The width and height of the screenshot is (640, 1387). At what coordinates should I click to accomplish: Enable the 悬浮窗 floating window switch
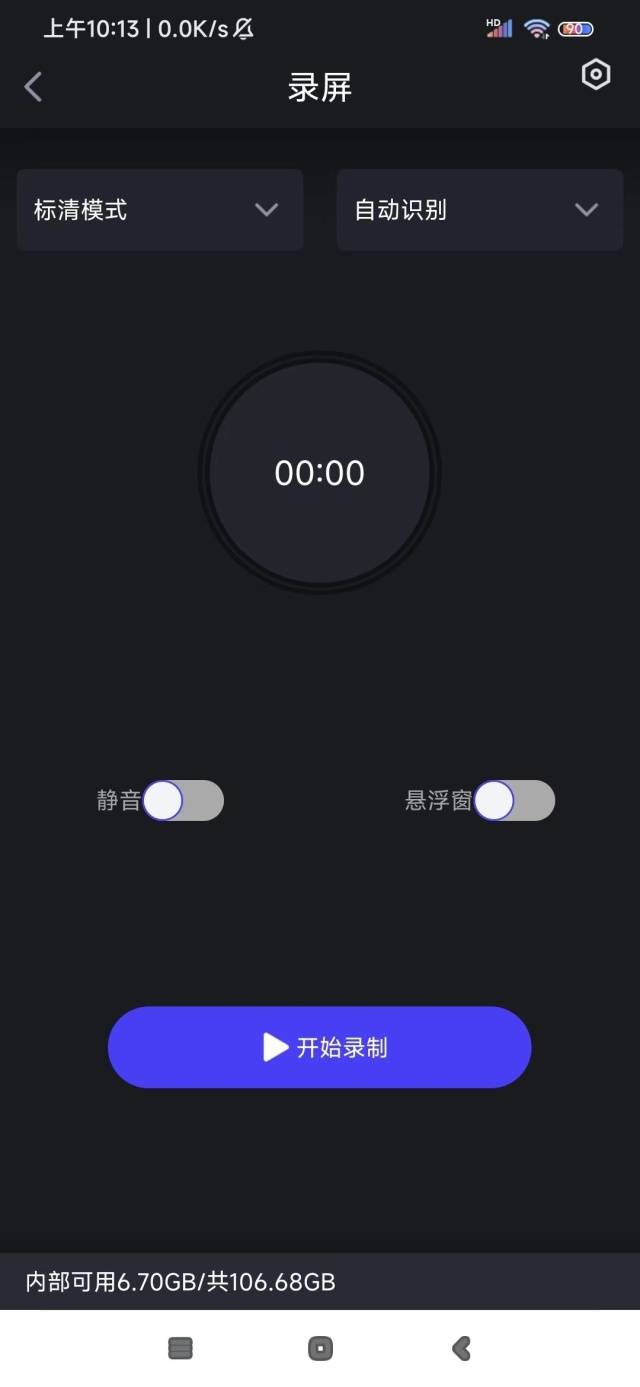pyautogui.click(x=514, y=801)
